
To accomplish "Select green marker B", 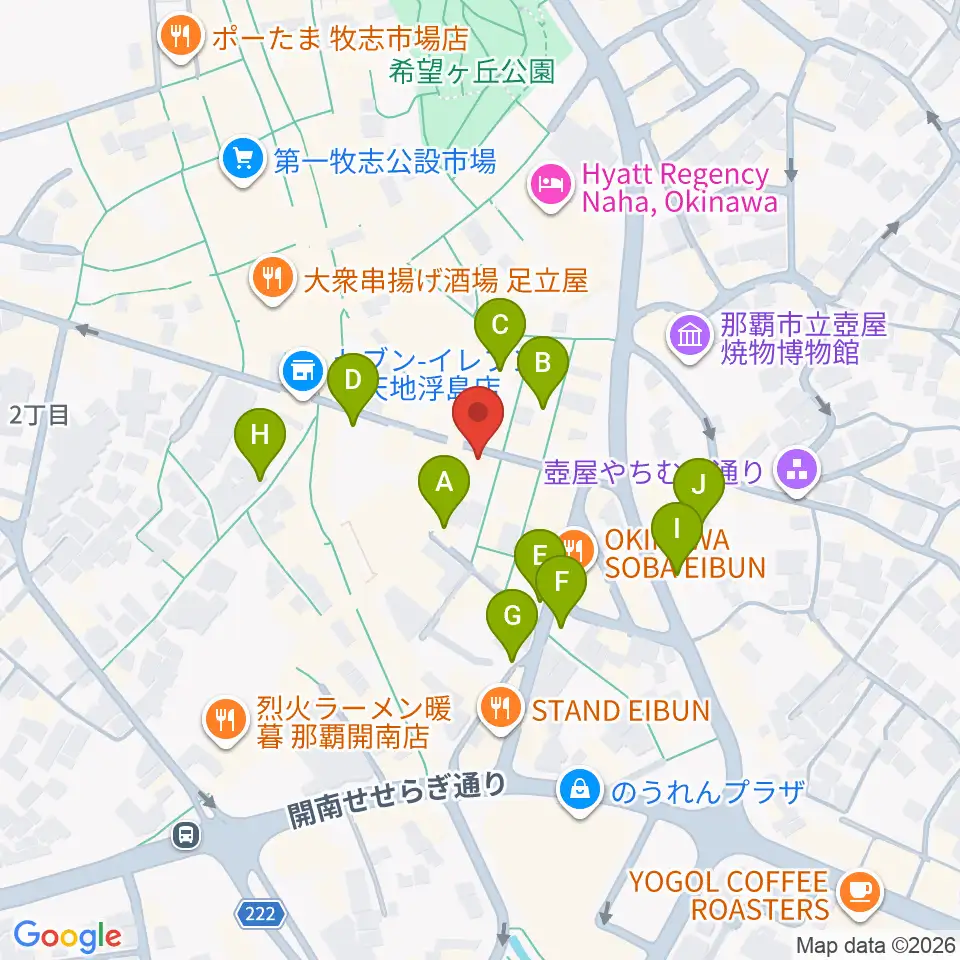I will [542, 371].
